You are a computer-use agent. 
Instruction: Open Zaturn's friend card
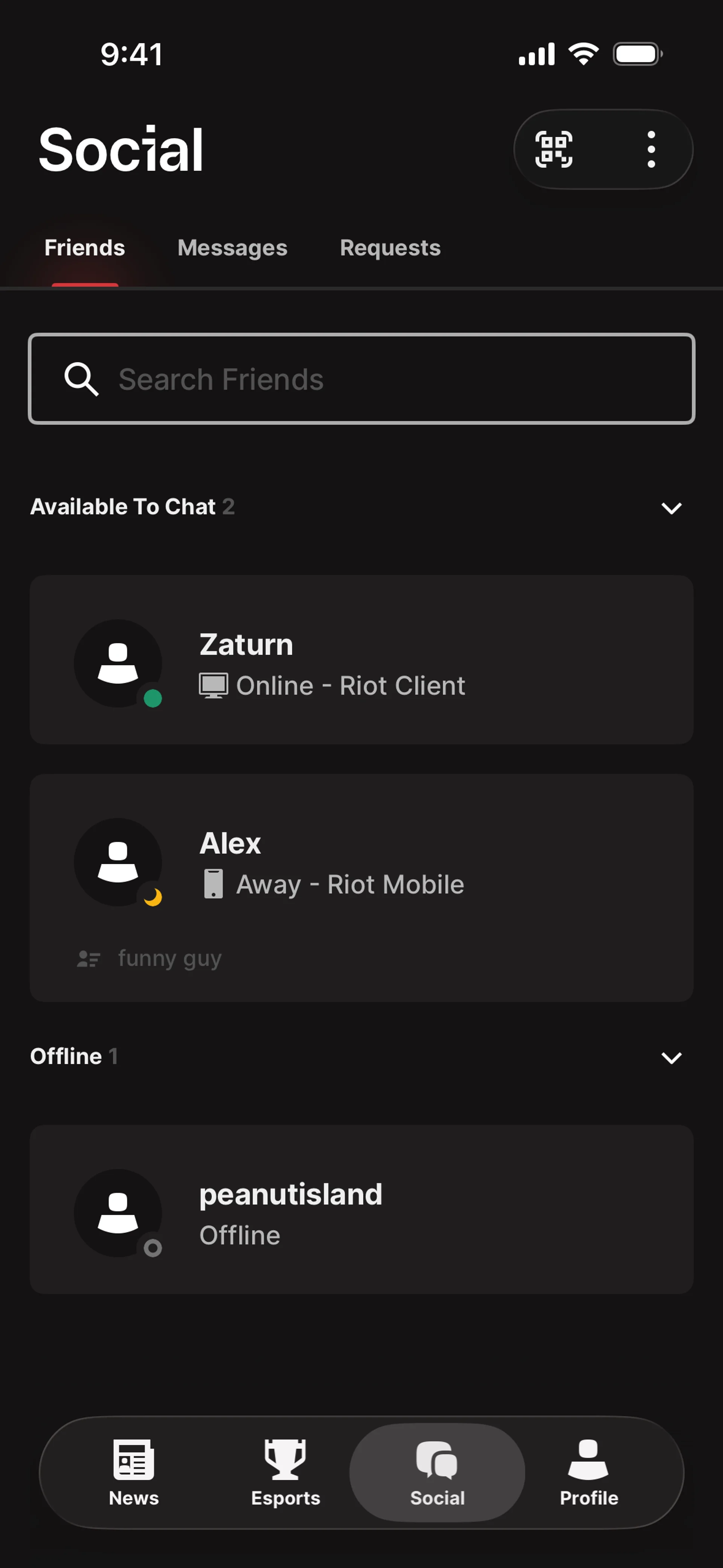click(x=361, y=660)
